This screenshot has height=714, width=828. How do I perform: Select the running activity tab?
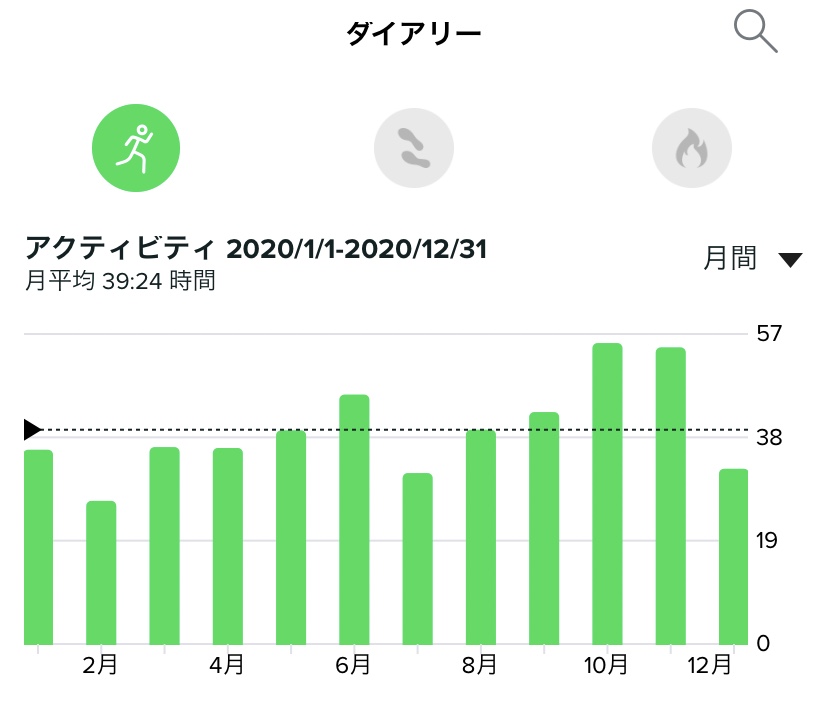pos(136,149)
